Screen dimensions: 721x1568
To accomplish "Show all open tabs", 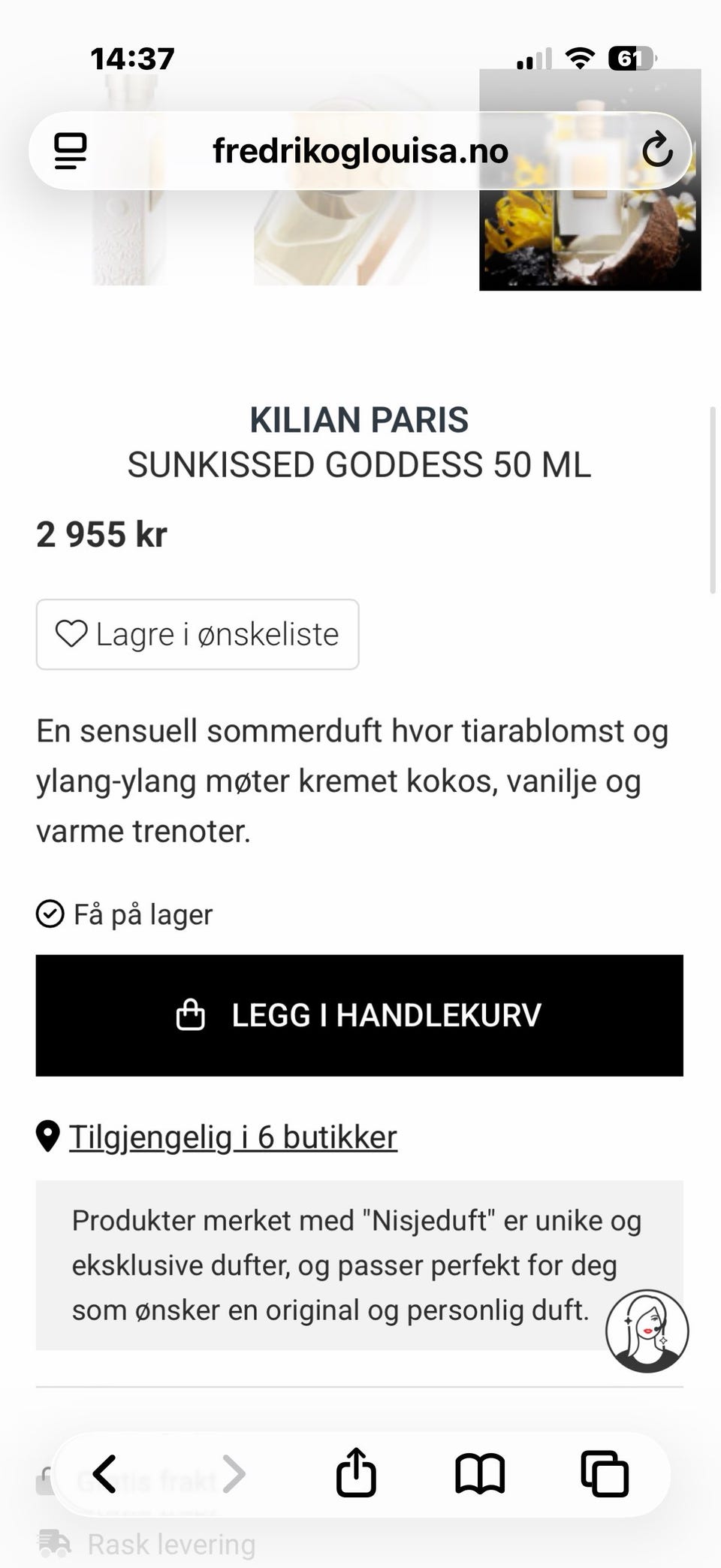I will coord(605,1473).
